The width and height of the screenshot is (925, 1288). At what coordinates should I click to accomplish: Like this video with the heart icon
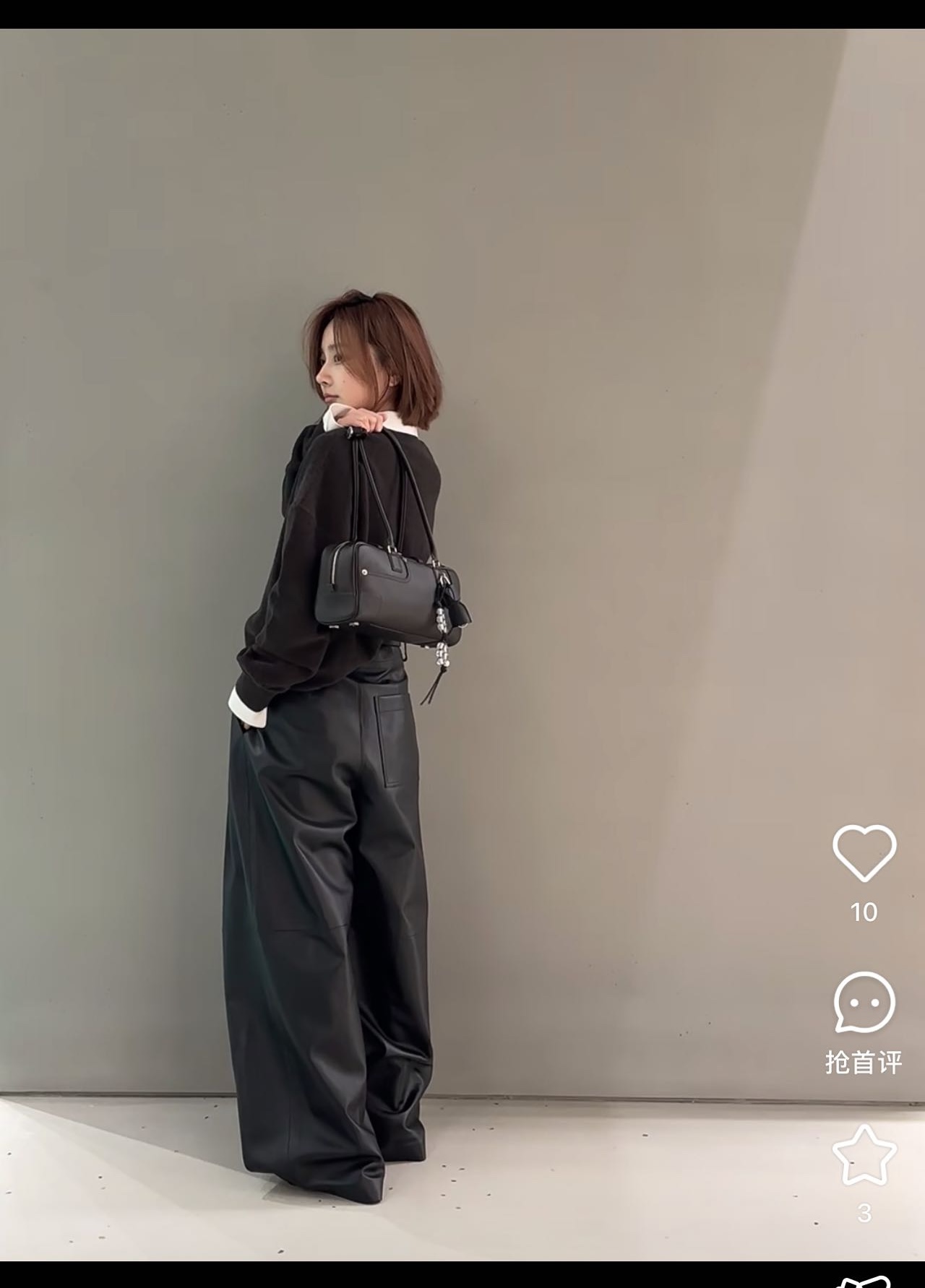(x=864, y=852)
